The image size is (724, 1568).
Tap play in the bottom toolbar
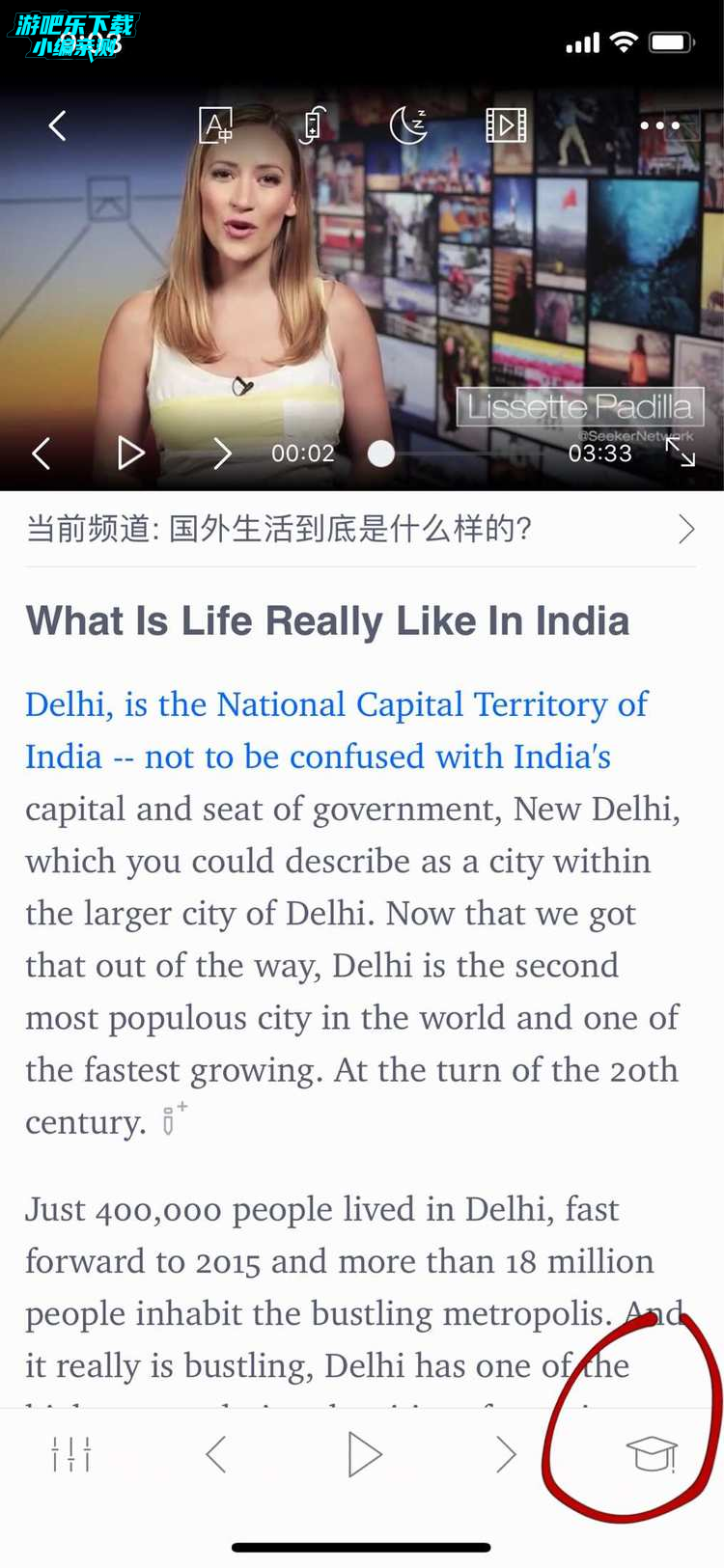364,1454
